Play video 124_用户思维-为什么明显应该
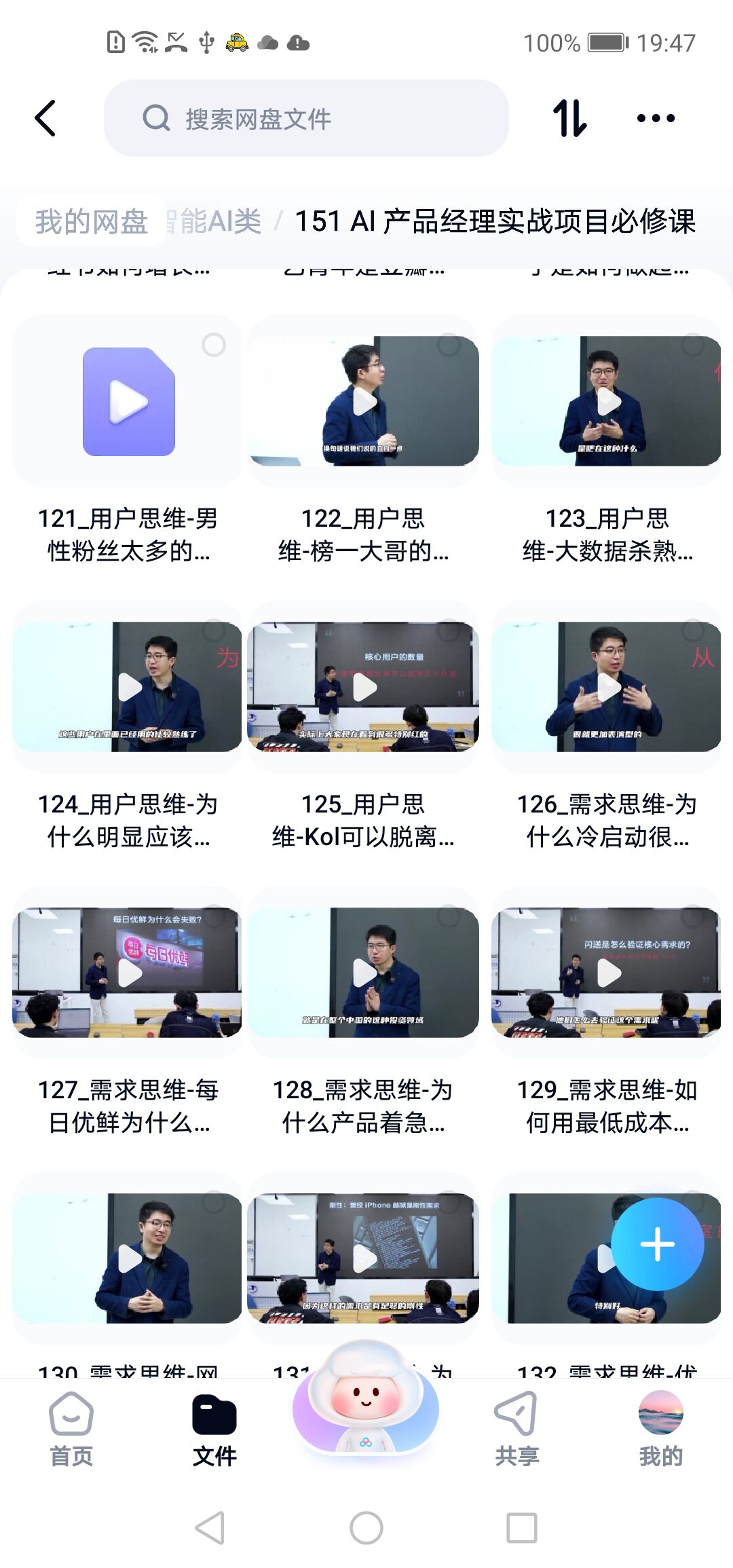Screen dimensions: 733x1568 [128, 688]
